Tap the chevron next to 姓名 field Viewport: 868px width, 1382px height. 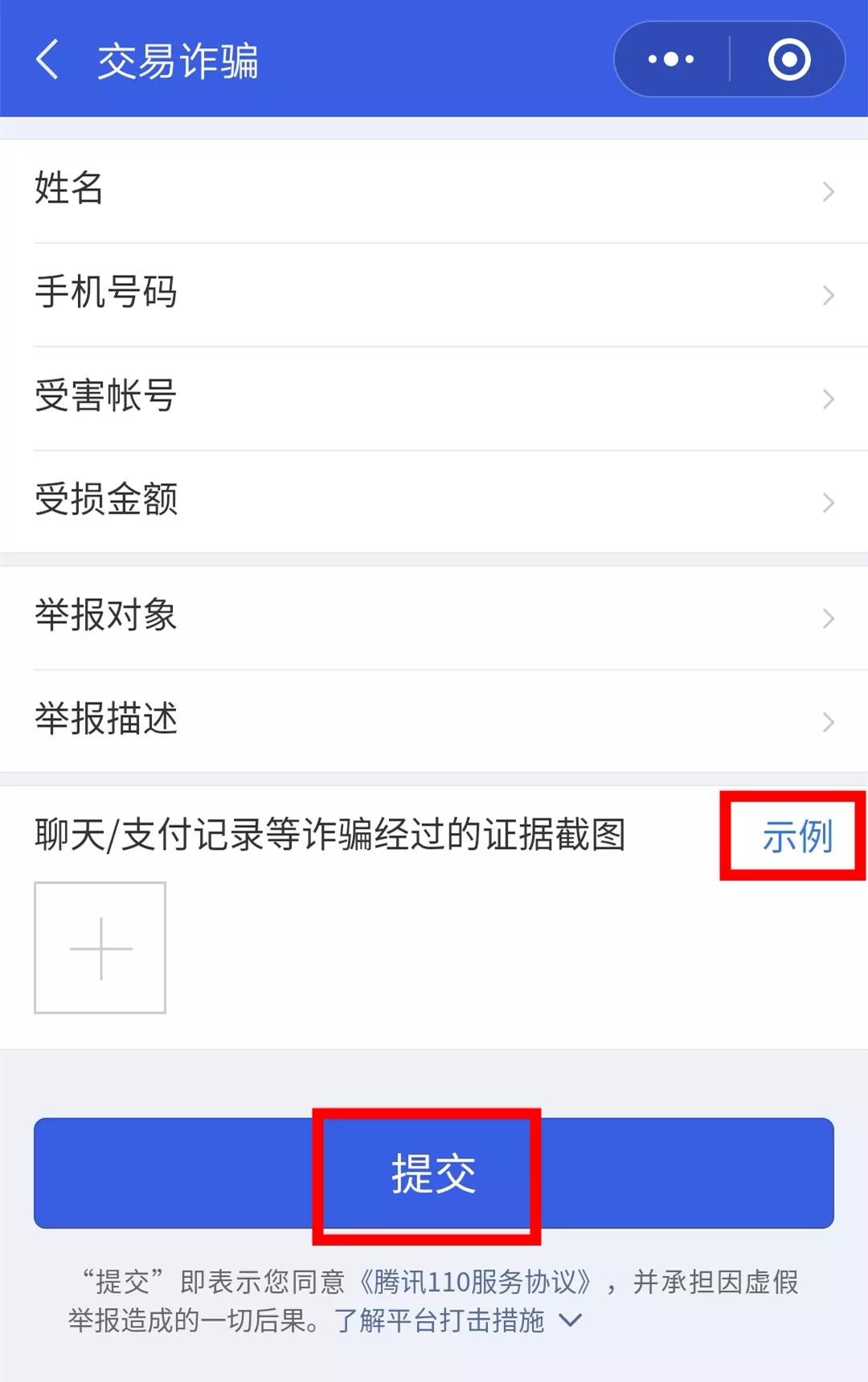pyautogui.click(x=829, y=191)
